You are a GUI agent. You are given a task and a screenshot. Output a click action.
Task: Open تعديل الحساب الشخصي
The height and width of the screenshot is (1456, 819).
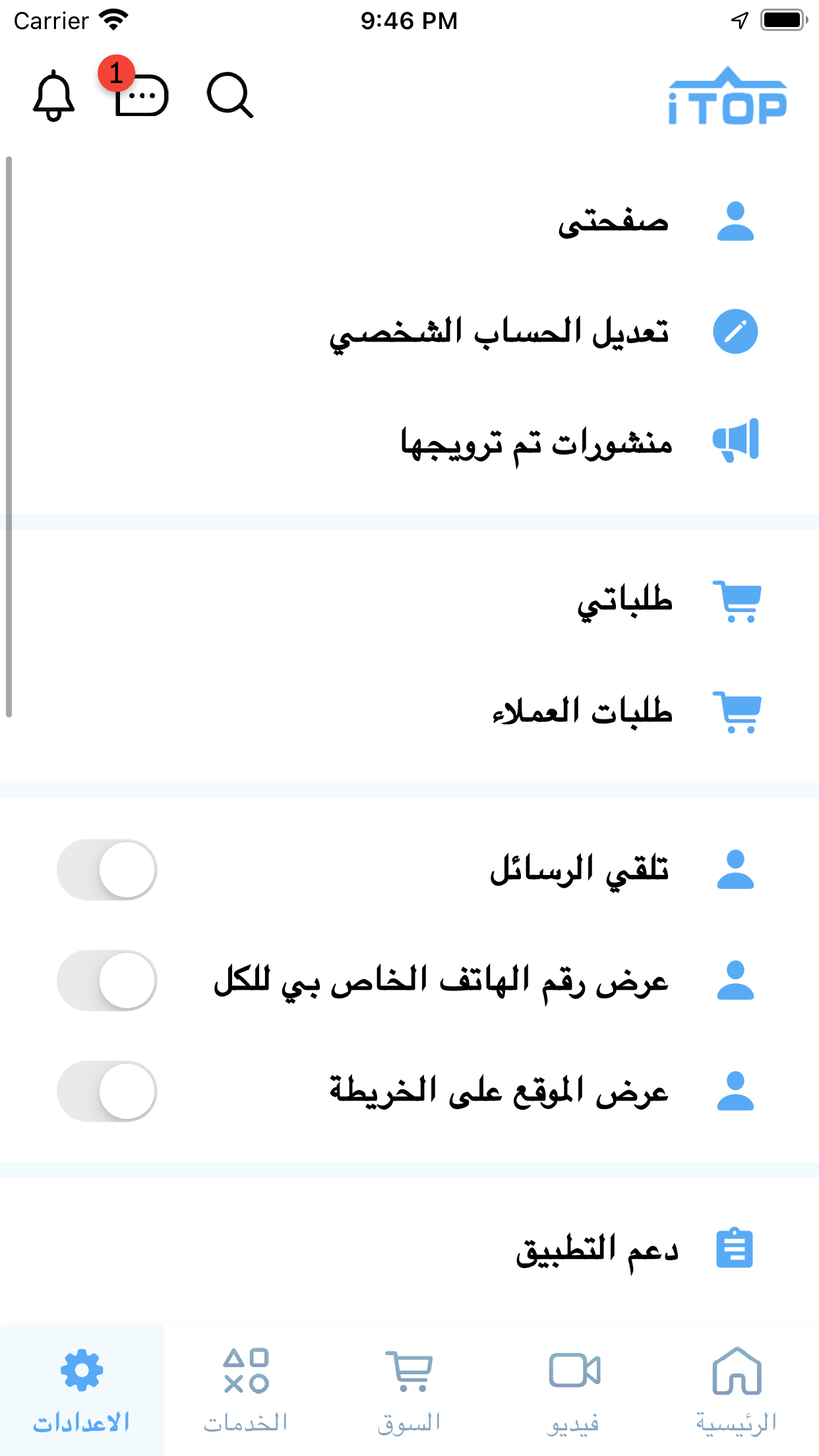pyautogui.click(x=499, y=332)
